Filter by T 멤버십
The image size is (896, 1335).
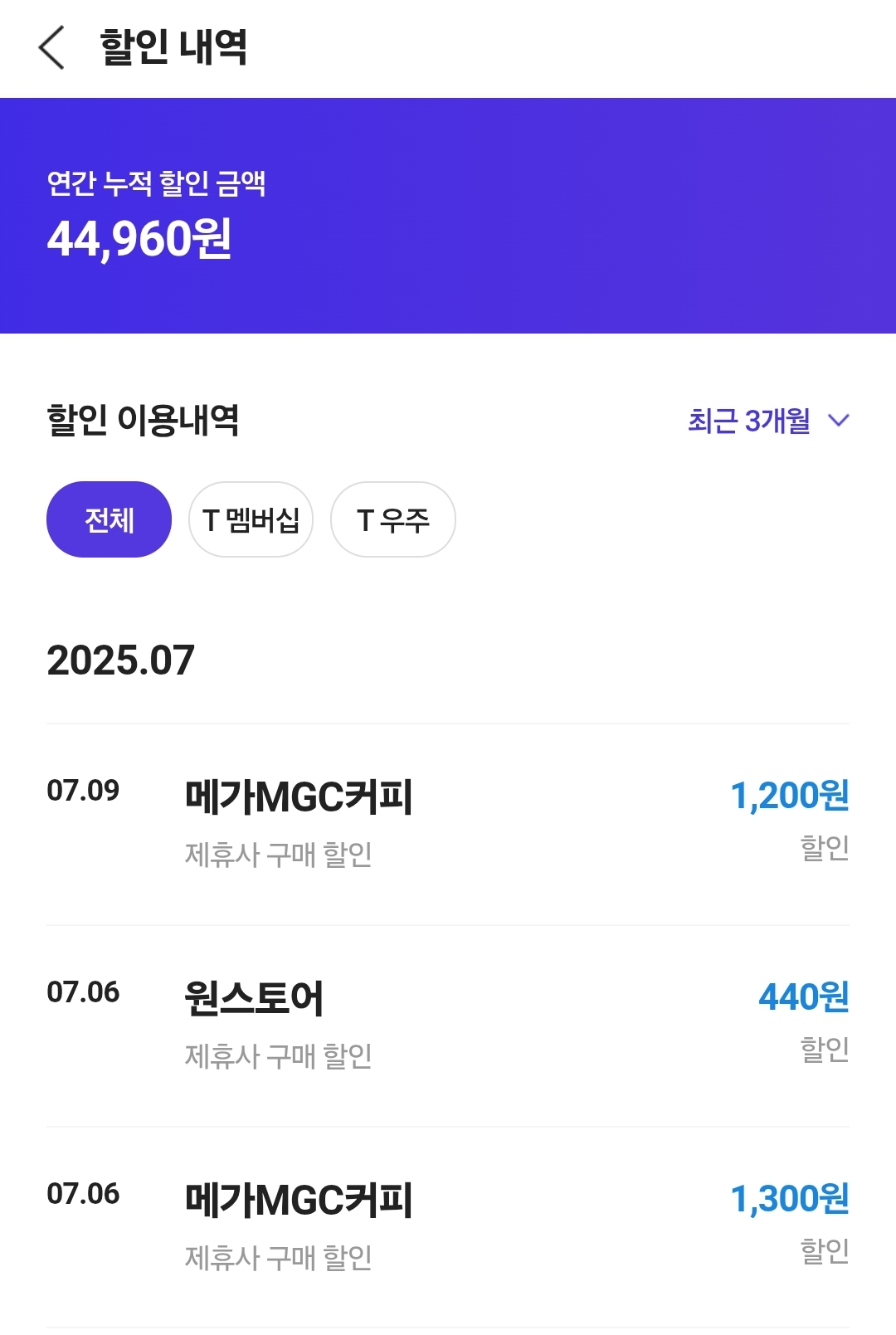[251, 519]
